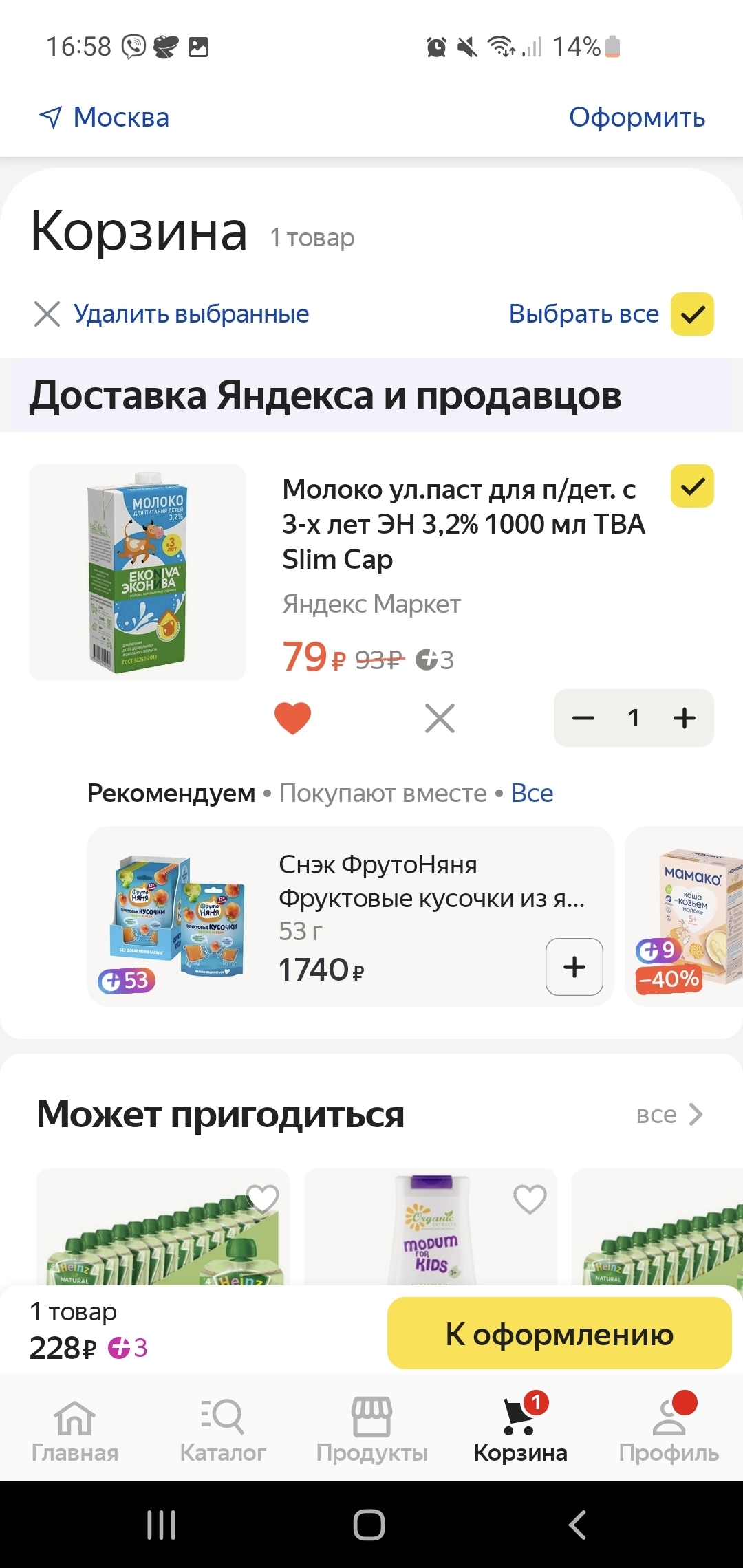Open the Молоко ЭН 3,2% product page
This screenshot has width=743, height=1568.
point(462,524)
